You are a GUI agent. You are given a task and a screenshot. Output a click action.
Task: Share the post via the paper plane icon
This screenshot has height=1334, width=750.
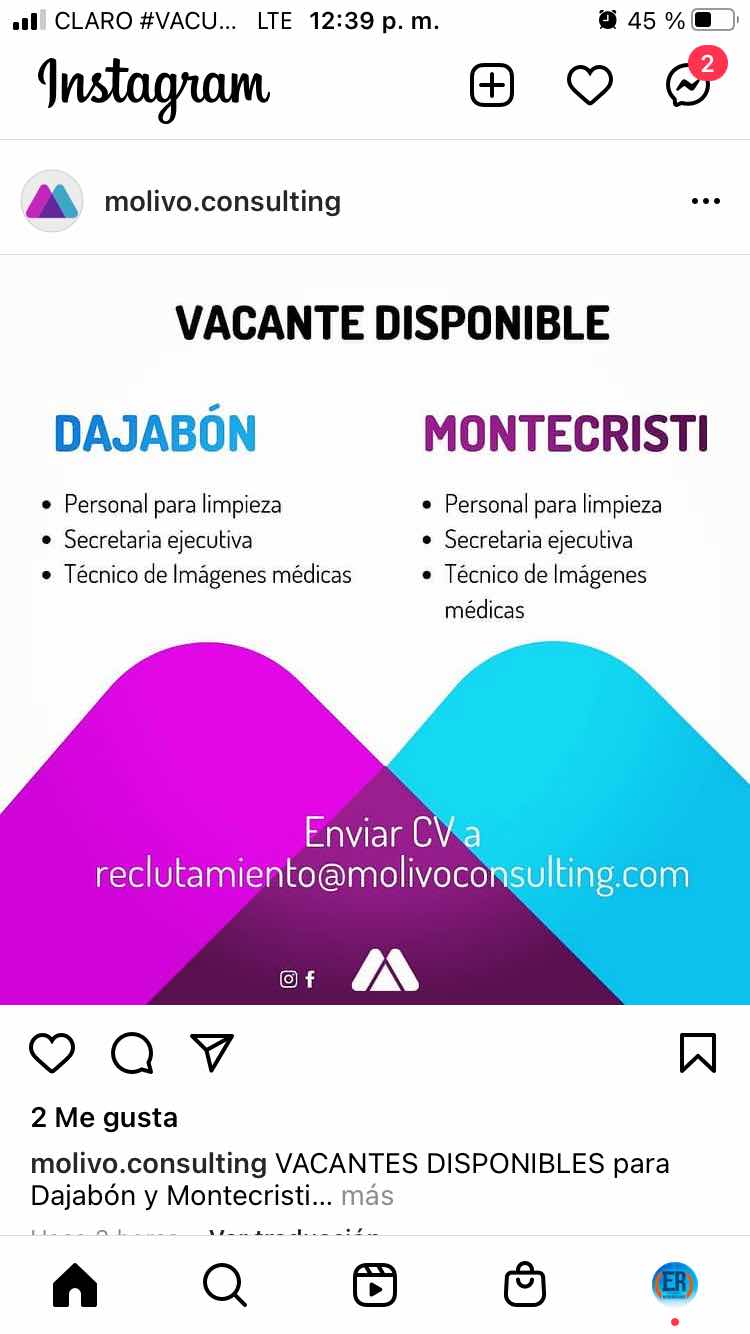pyautogui.click(x=212, y=1052)
